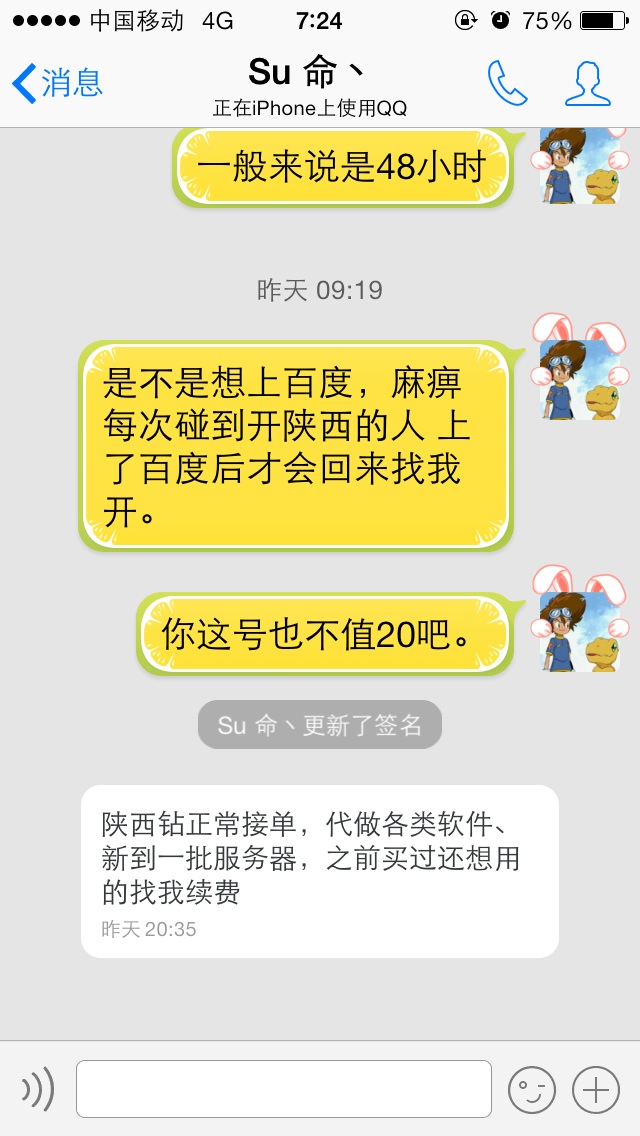
Task: Tap the message text input field
Action: (283, 1088)
